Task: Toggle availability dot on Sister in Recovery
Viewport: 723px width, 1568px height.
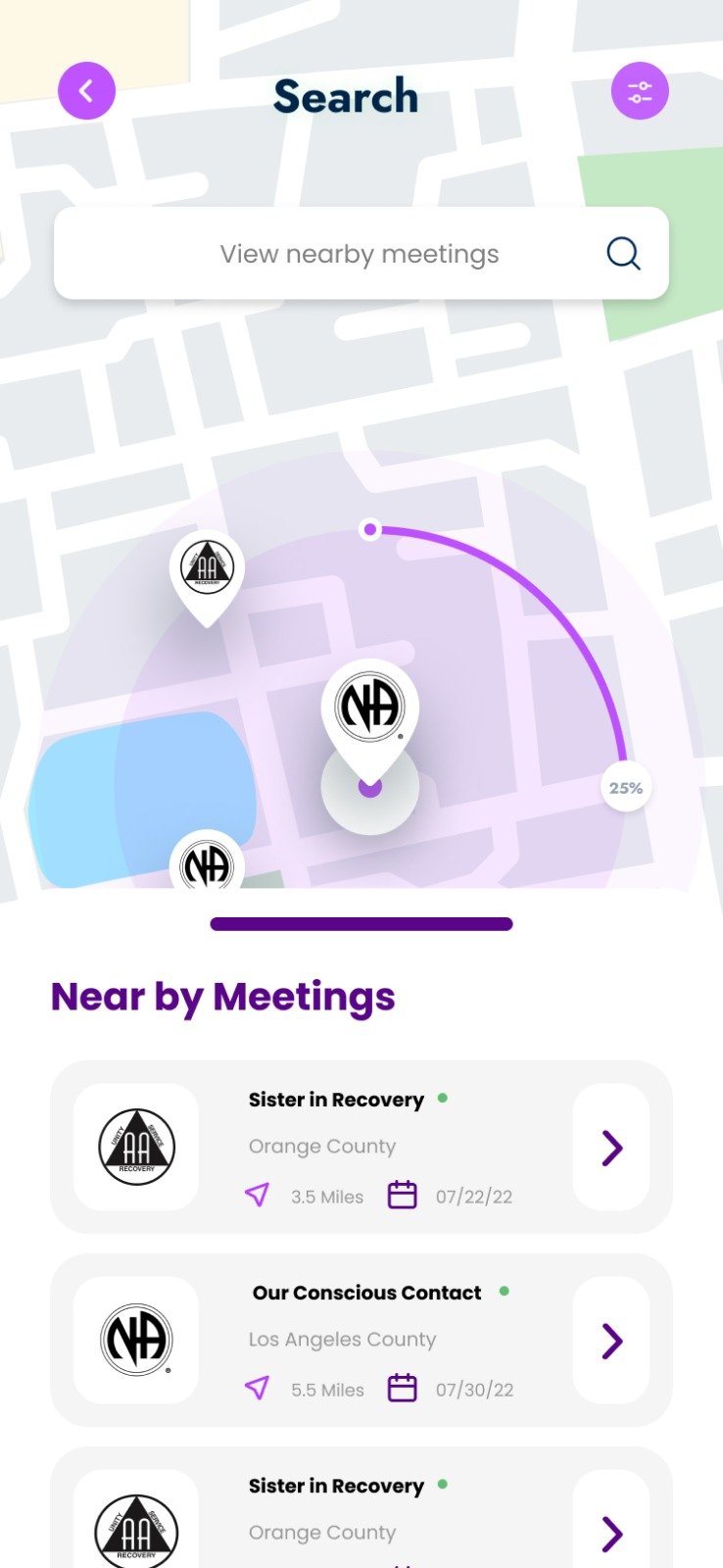Action: click(442, 1100)
